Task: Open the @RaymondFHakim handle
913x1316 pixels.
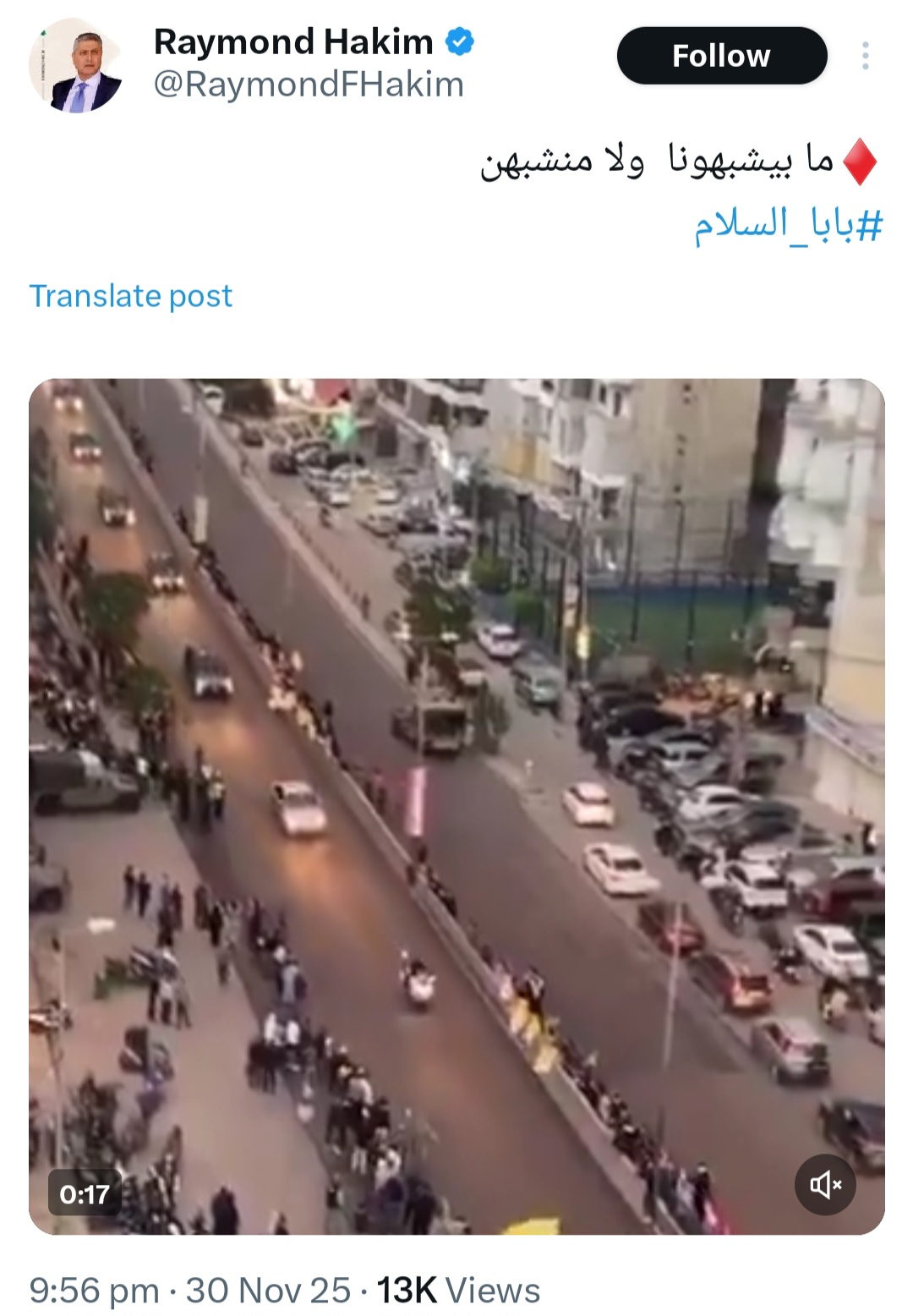Action: click(309, 85)
